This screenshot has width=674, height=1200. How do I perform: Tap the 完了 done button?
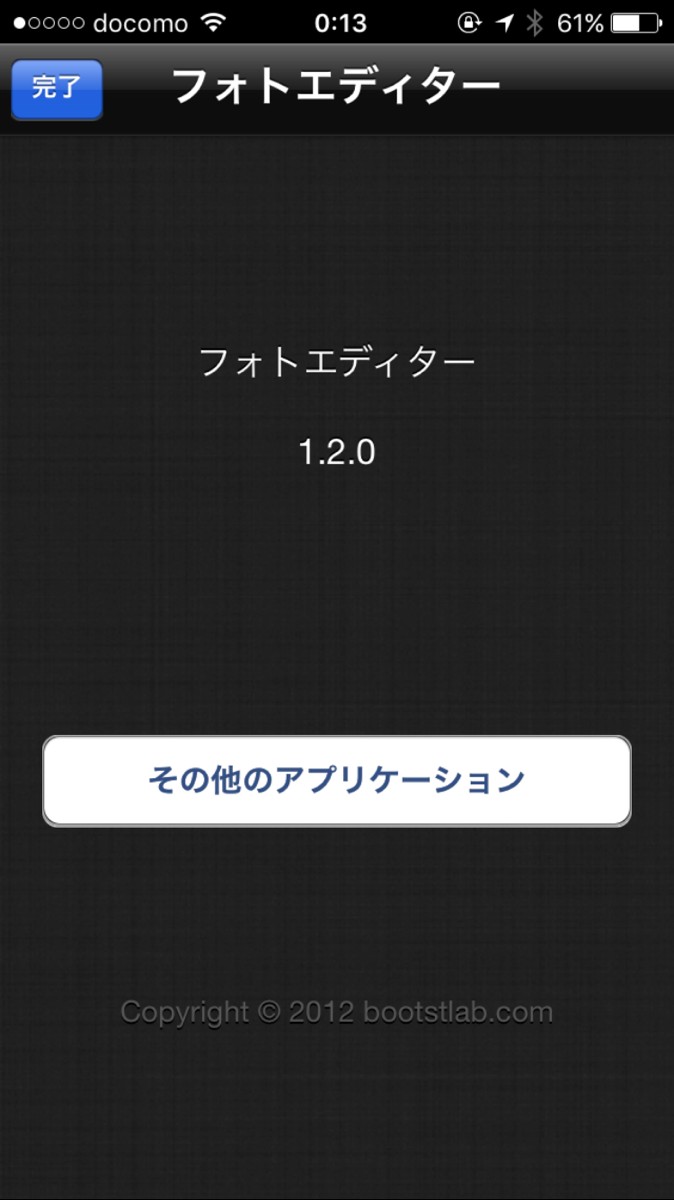click(x=56, y=88)
